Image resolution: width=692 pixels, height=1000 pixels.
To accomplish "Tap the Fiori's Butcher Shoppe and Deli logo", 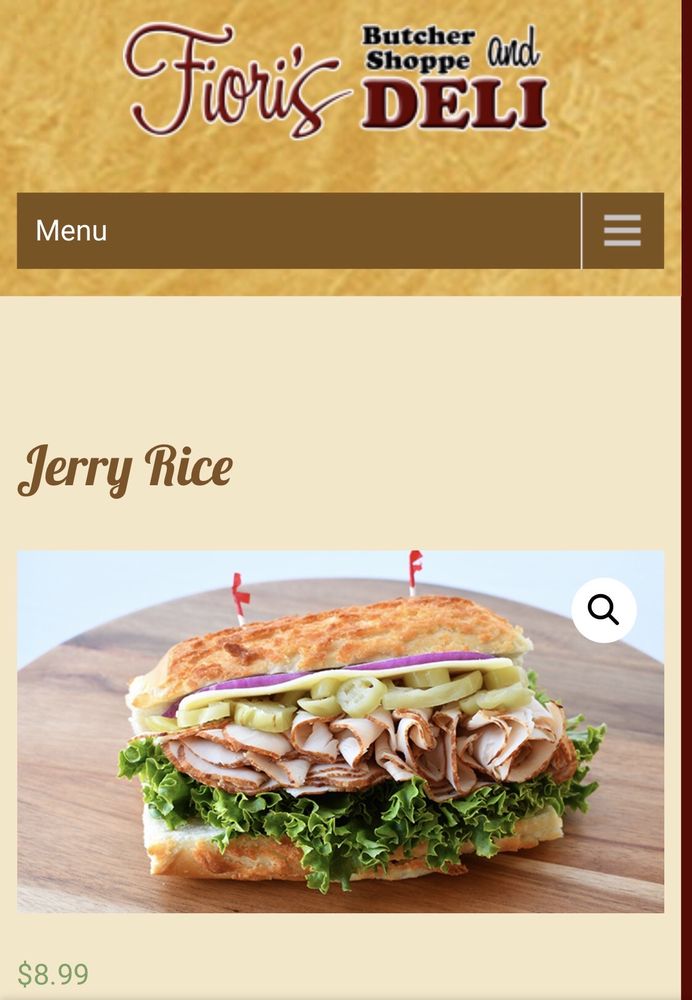I will coord(336,80).
